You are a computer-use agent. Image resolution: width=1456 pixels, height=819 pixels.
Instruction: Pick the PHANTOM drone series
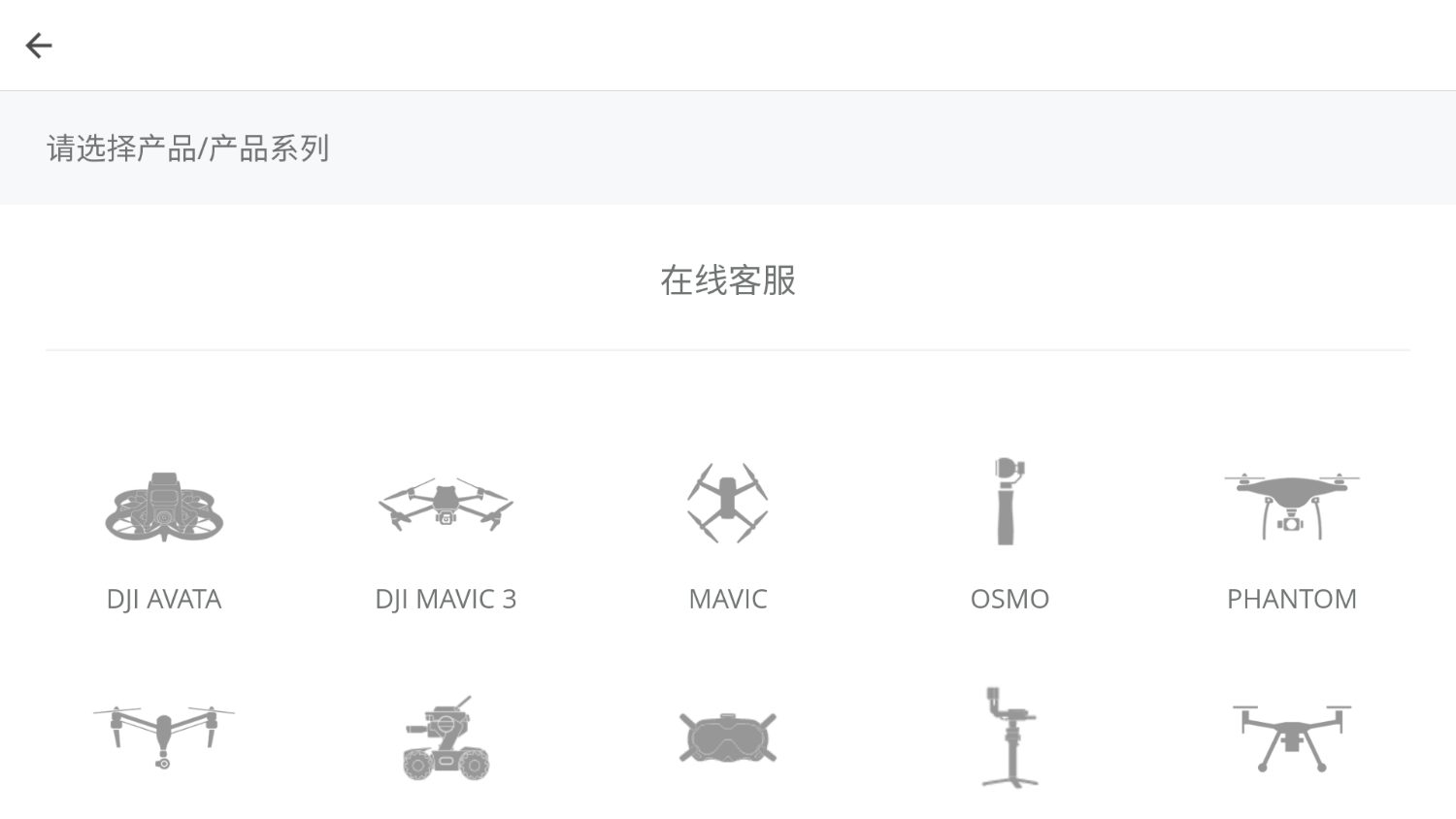(x=1291, y=532)
